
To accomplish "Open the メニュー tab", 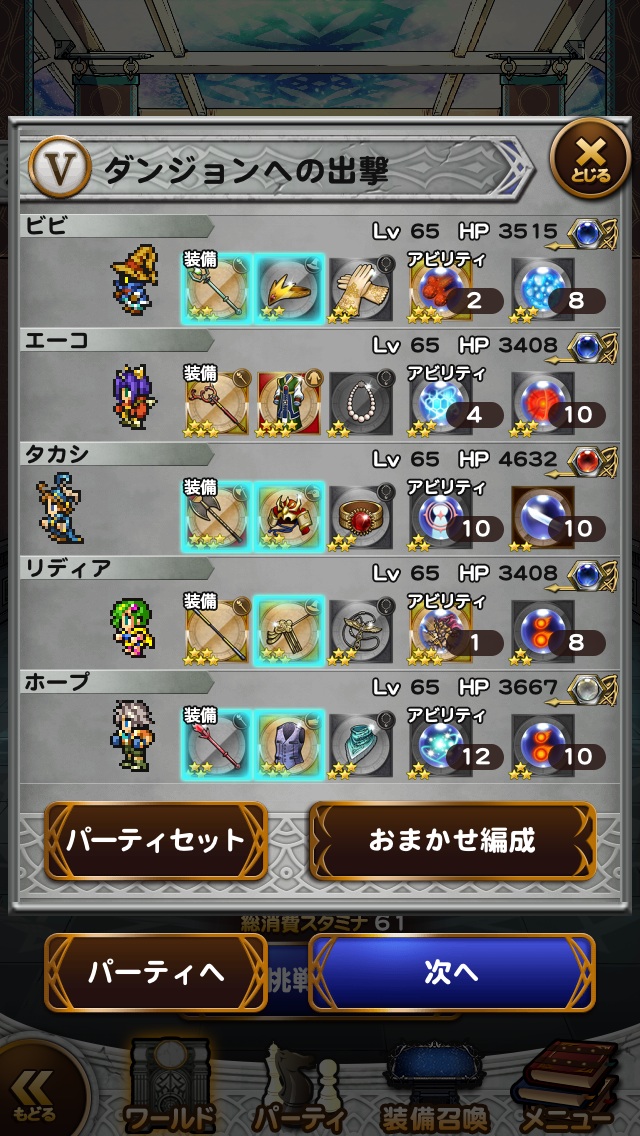I will tap(565, 1090).
